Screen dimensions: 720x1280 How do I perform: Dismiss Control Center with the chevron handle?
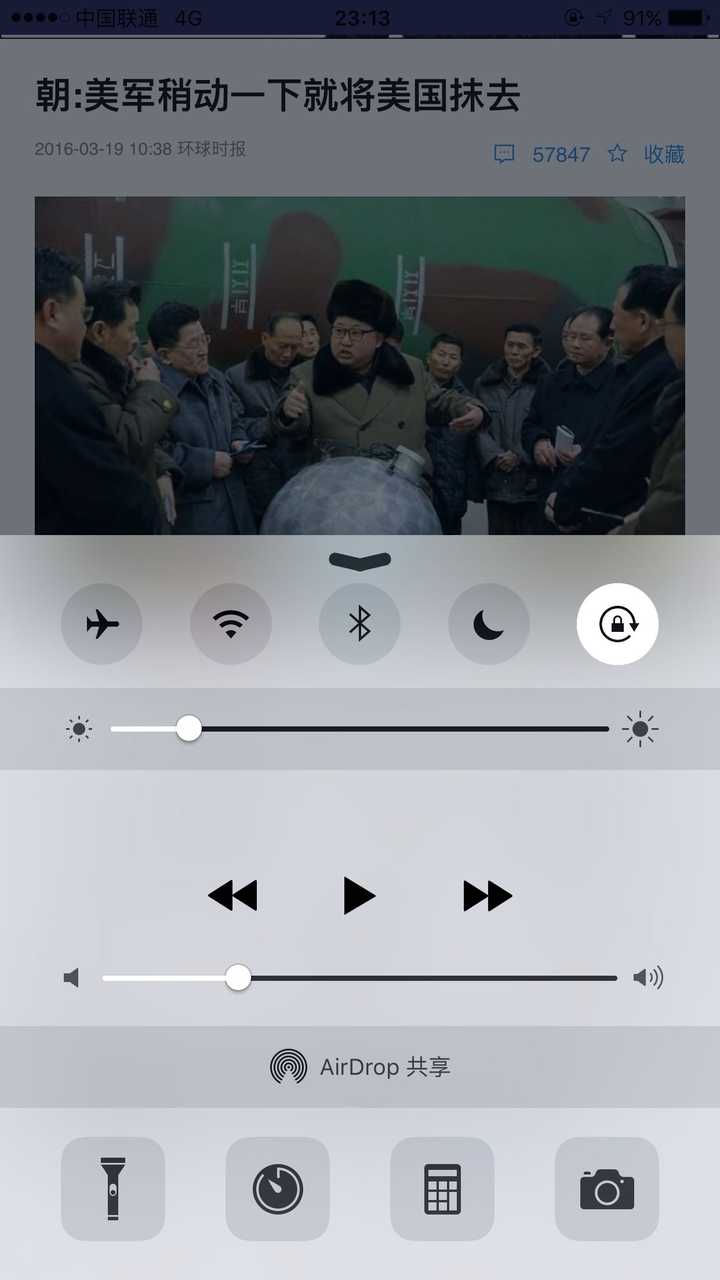pos(360,560)
